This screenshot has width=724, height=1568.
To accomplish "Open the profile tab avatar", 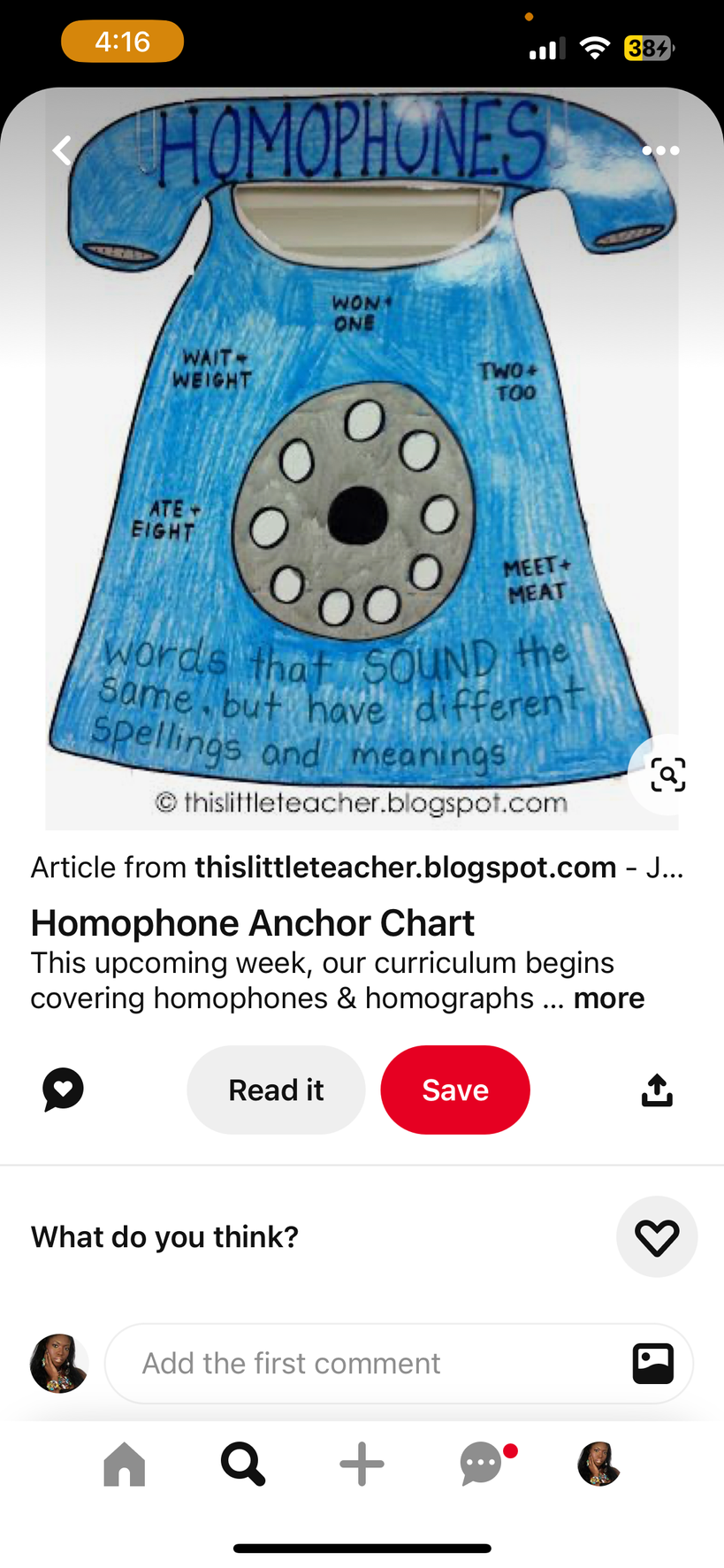I will 598,1465.
